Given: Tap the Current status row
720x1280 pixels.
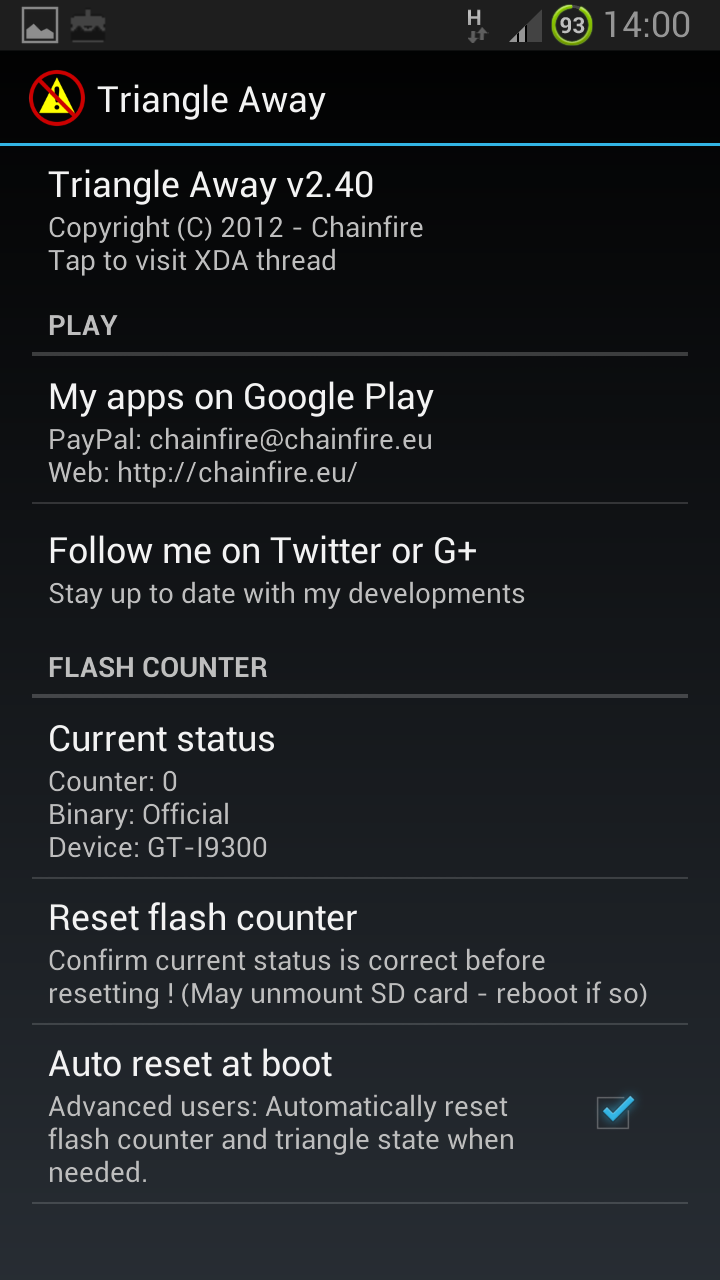Looking at the screenshot, I should click(x=360, y=789).
